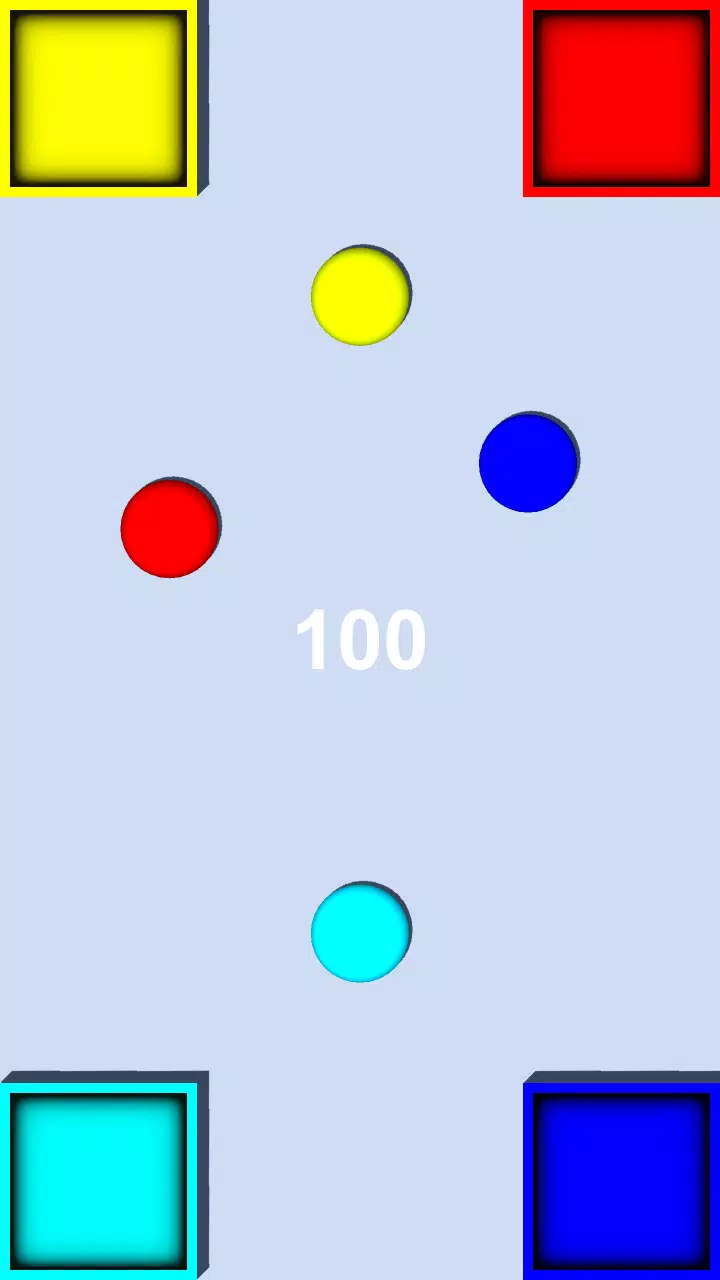Tap the red corner box
This screenshot has height=1280, width=720.
tap(621, 98)
